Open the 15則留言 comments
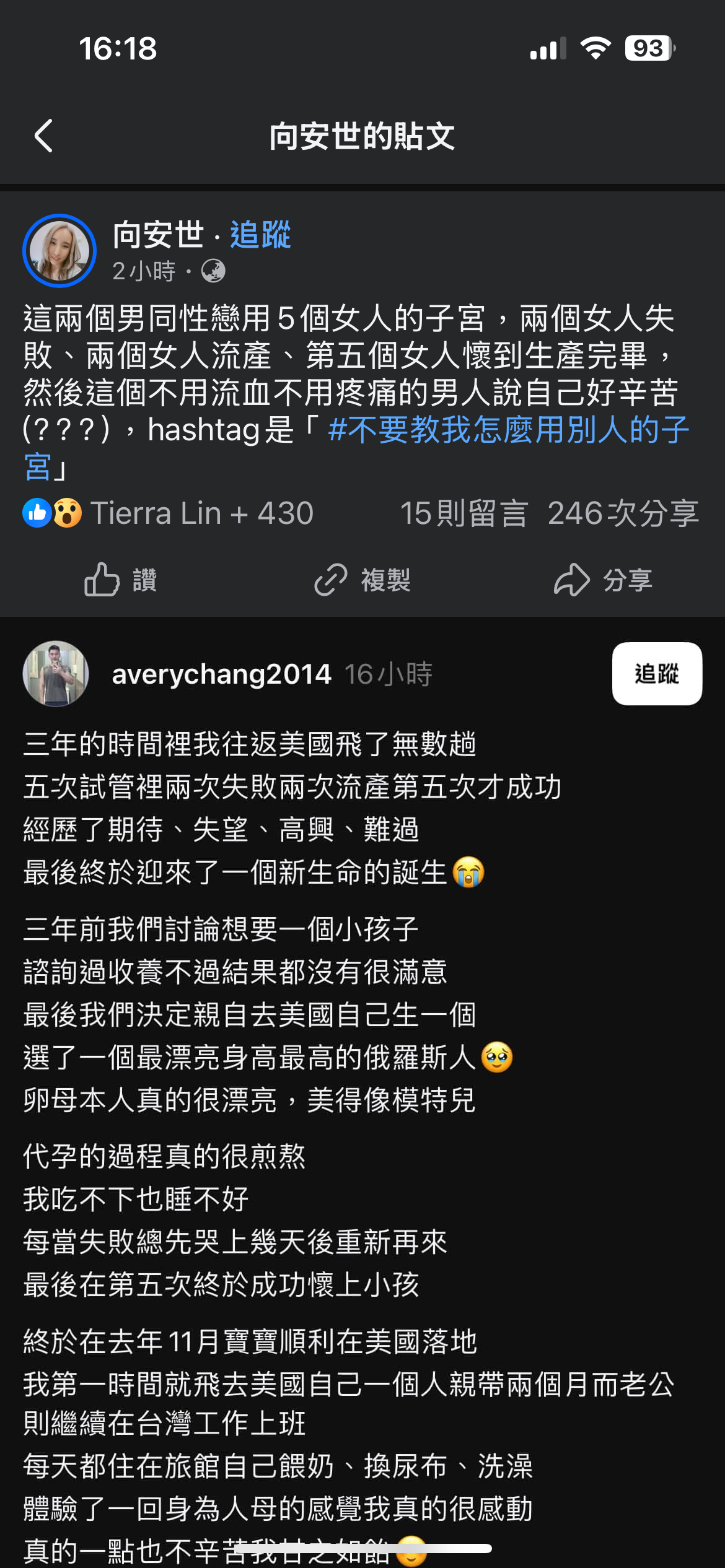Screen dimensions: 725x1568 (464, 513)
